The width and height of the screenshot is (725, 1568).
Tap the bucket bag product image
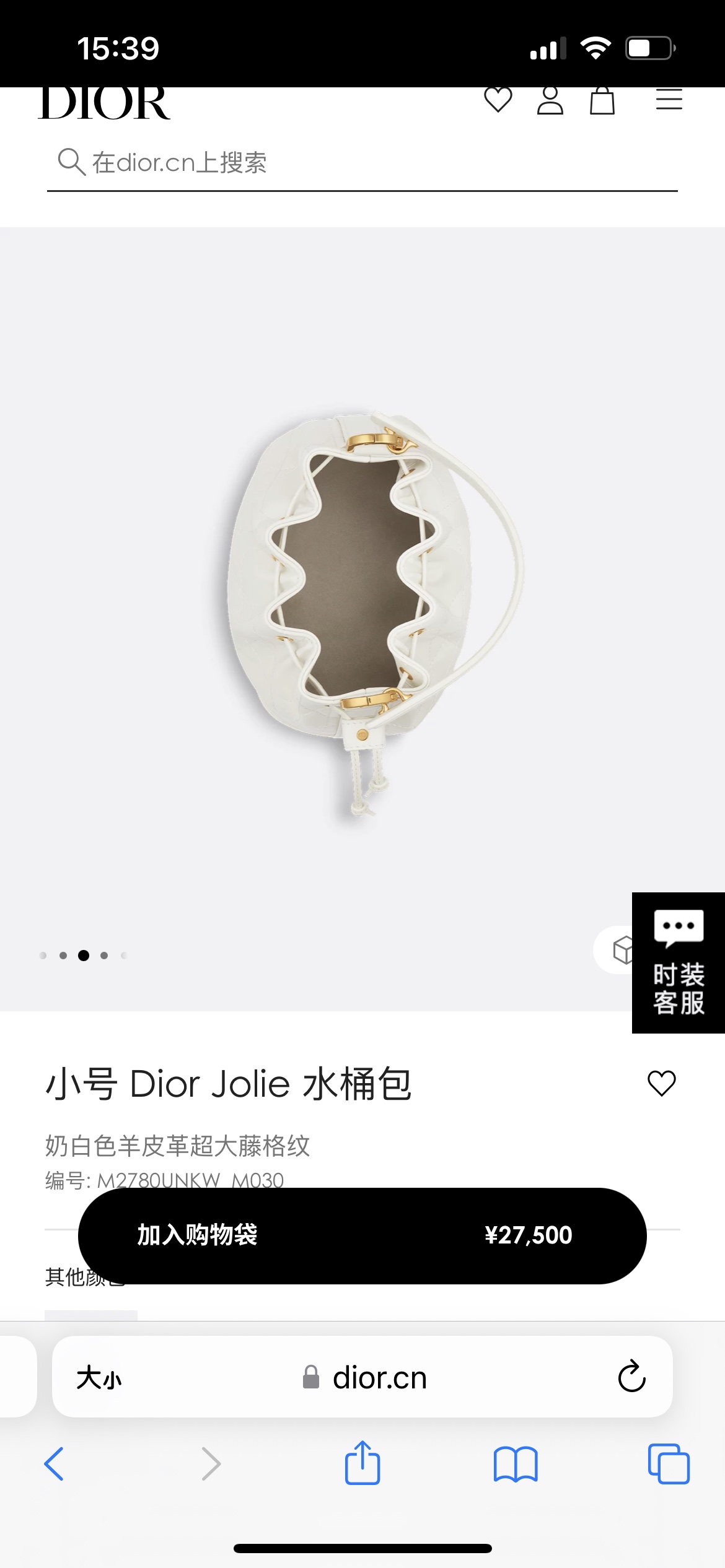(366, 607)
